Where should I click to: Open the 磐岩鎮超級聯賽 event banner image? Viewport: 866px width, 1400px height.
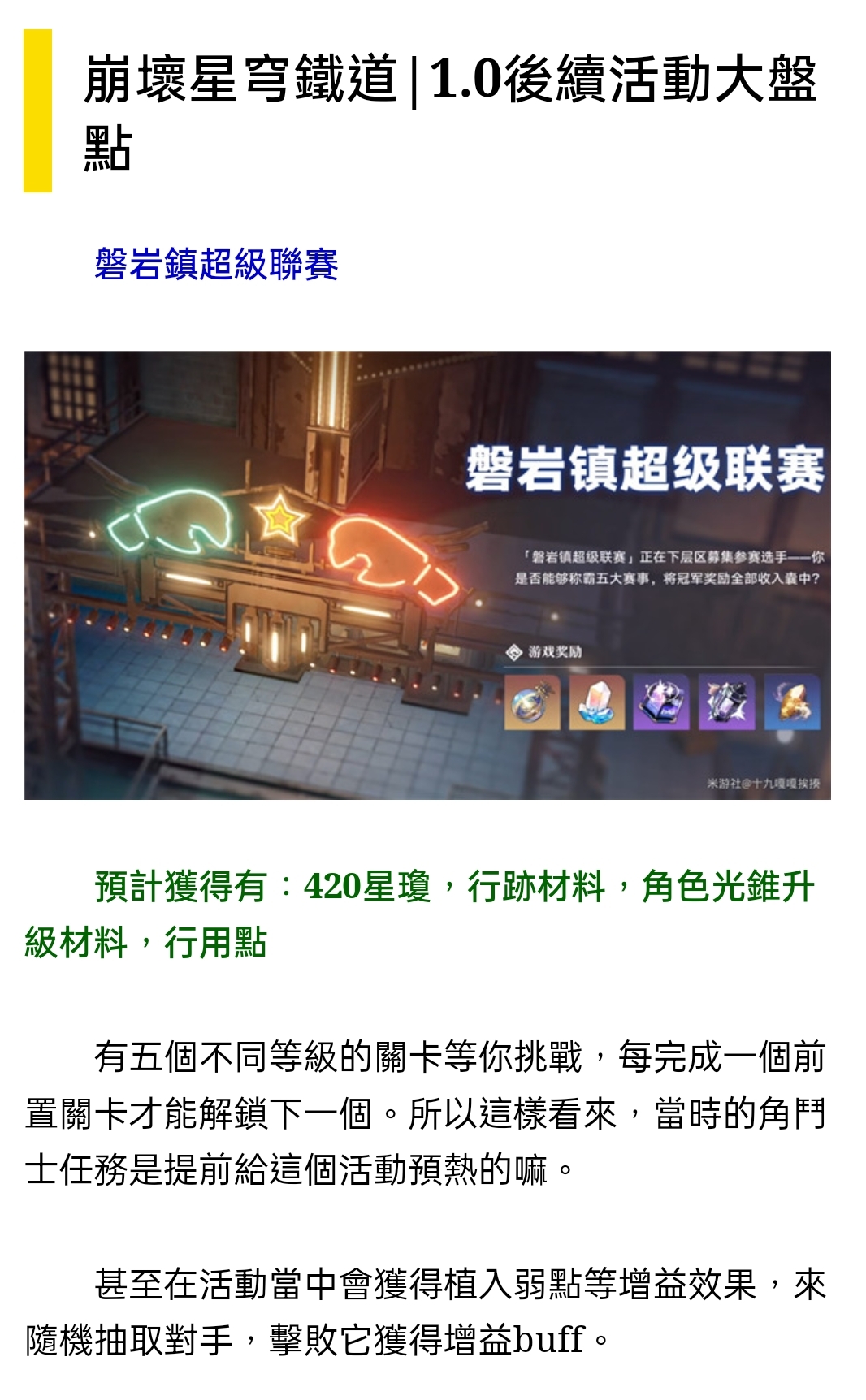[427, 575]
